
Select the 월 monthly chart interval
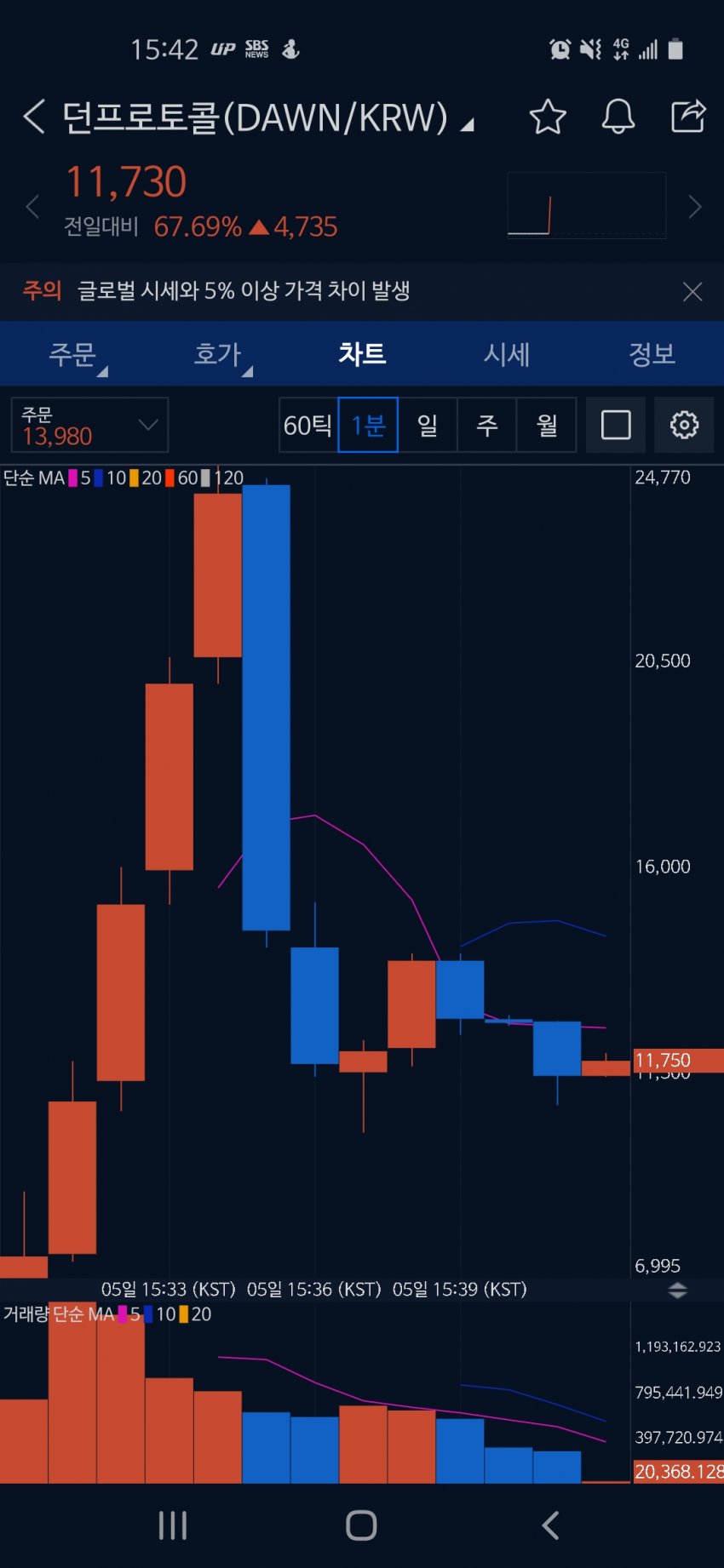547,425
